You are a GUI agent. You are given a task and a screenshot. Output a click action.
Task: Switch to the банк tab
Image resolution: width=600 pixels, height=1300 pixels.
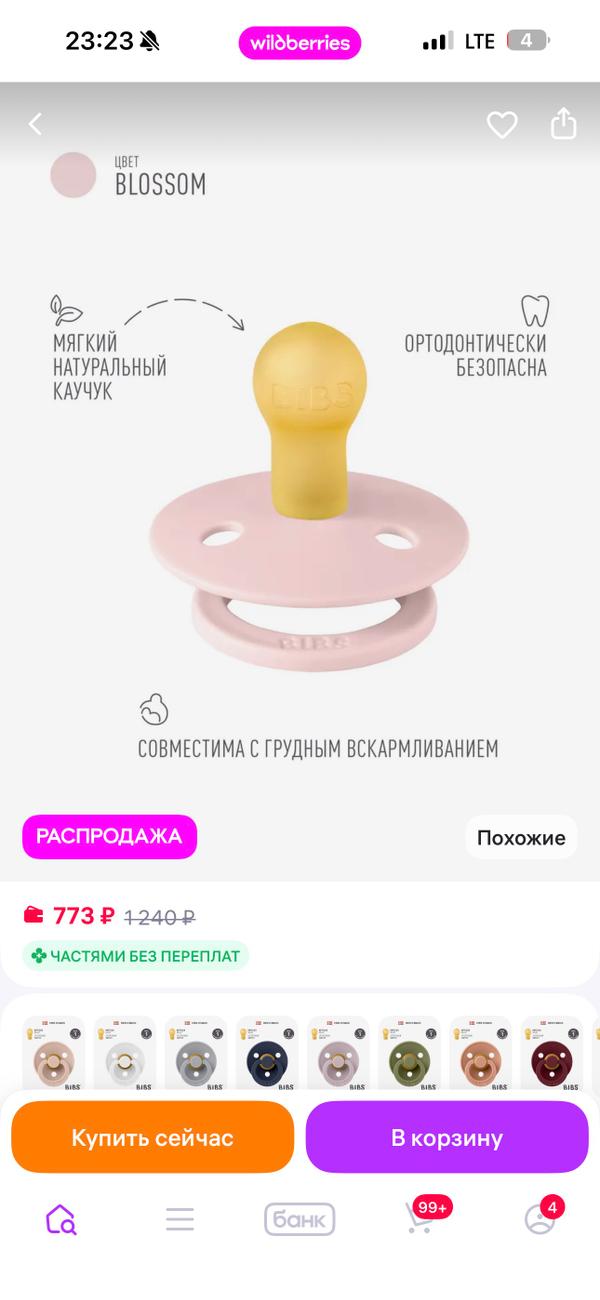coord(300,1219)
